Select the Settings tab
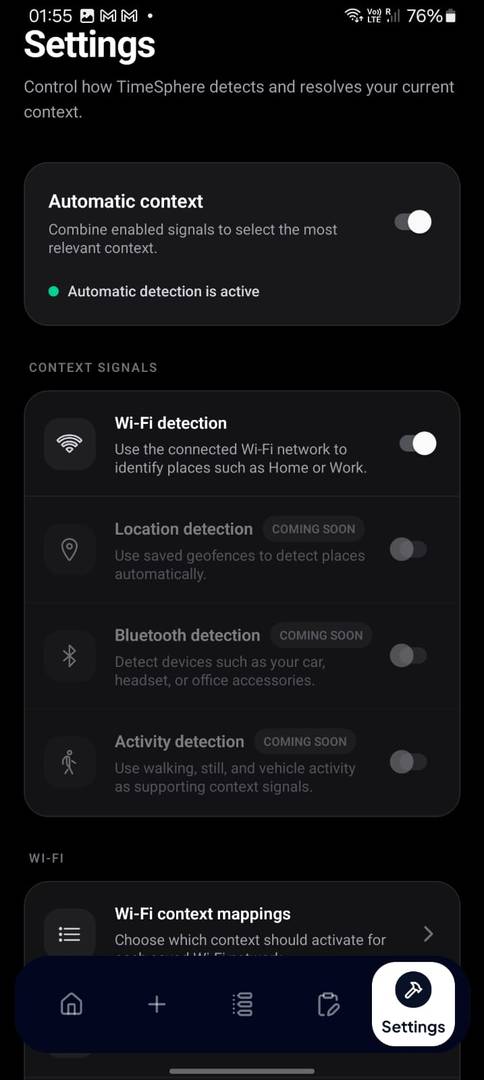This screenshot has width=484, height=1080. (x=413, y=1004)
